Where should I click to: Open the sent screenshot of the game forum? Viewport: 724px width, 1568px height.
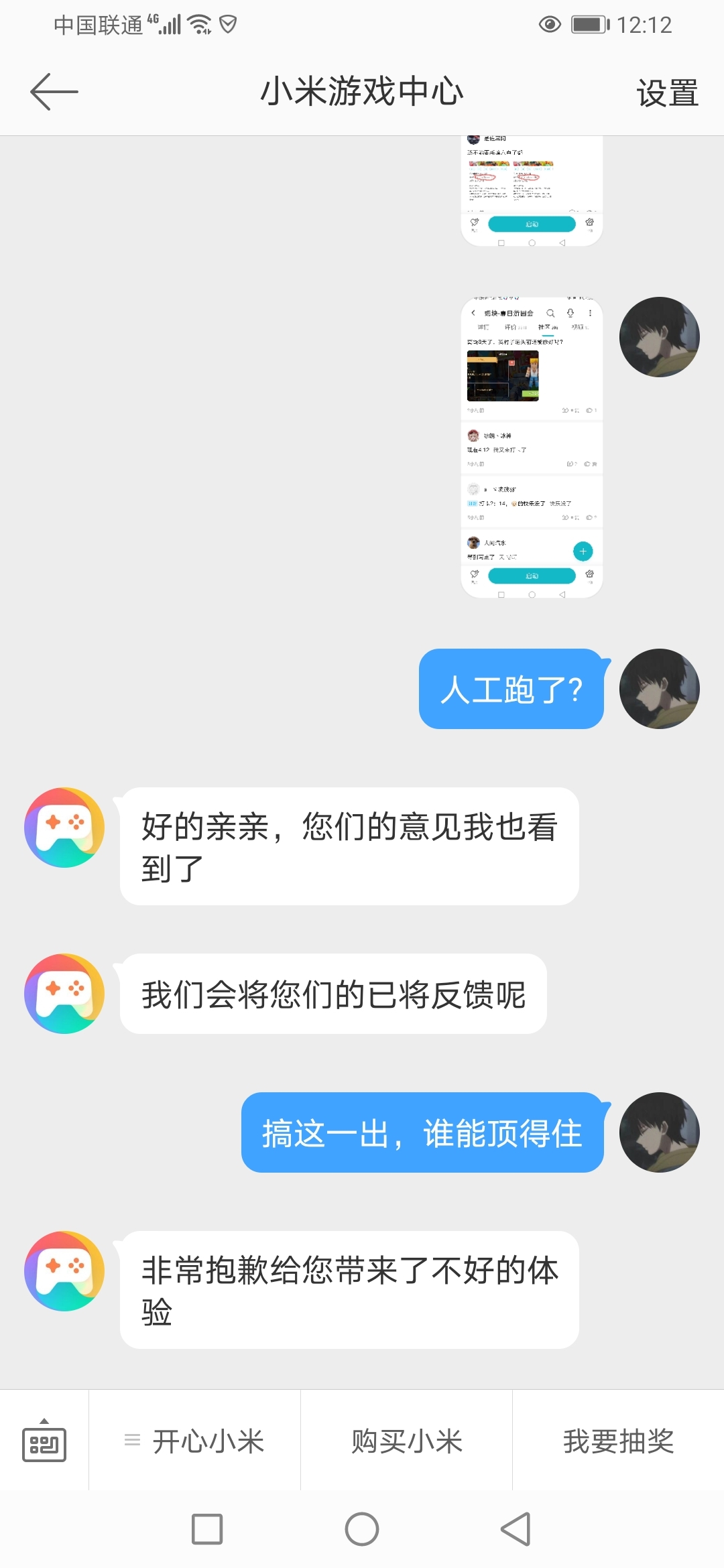pos(532,448)
